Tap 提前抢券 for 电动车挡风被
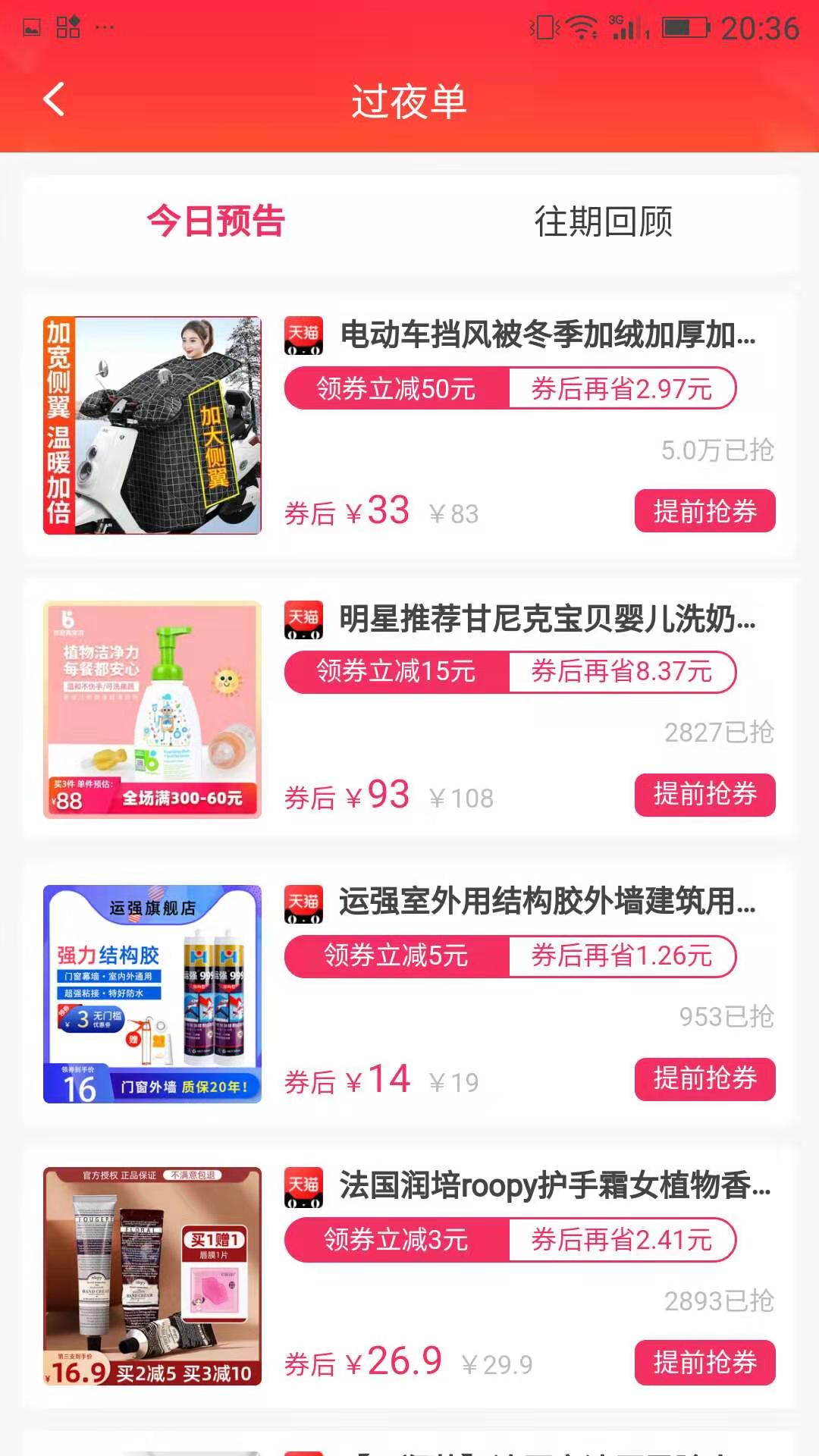819x1456 pixels. (704, 511)
